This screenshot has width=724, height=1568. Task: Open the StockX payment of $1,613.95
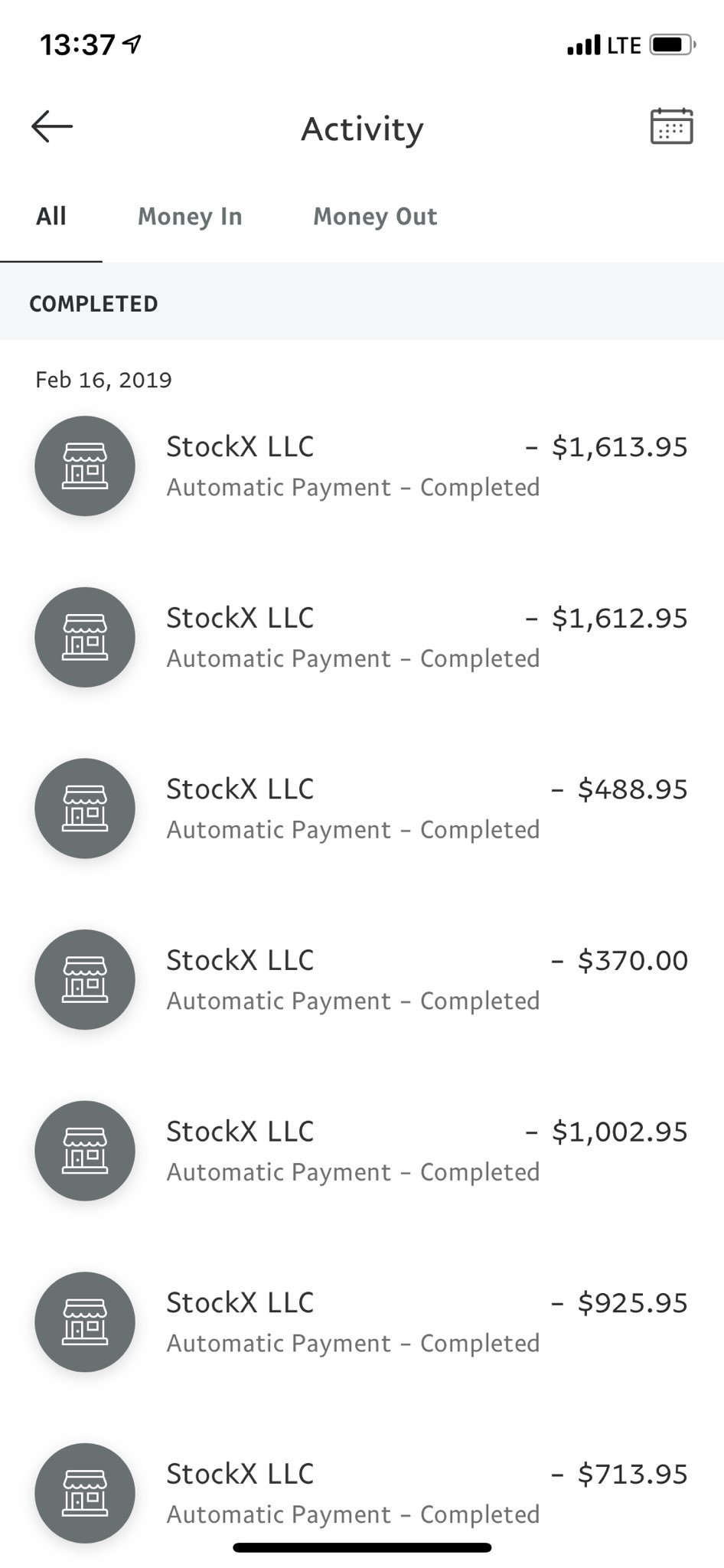[362, 466]
